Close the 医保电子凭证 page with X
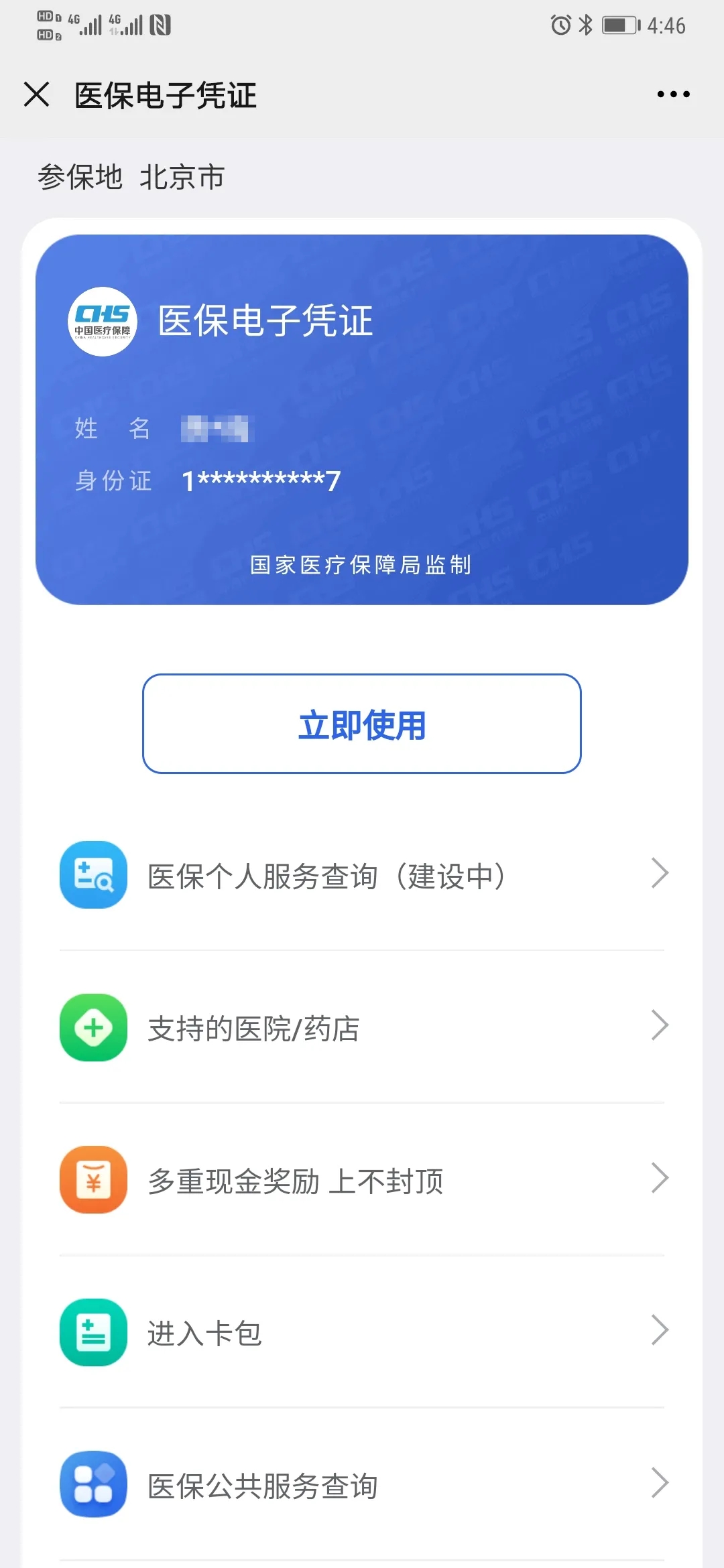The height and width of the screenshot is (1568, 724). (x=38, y=95)
